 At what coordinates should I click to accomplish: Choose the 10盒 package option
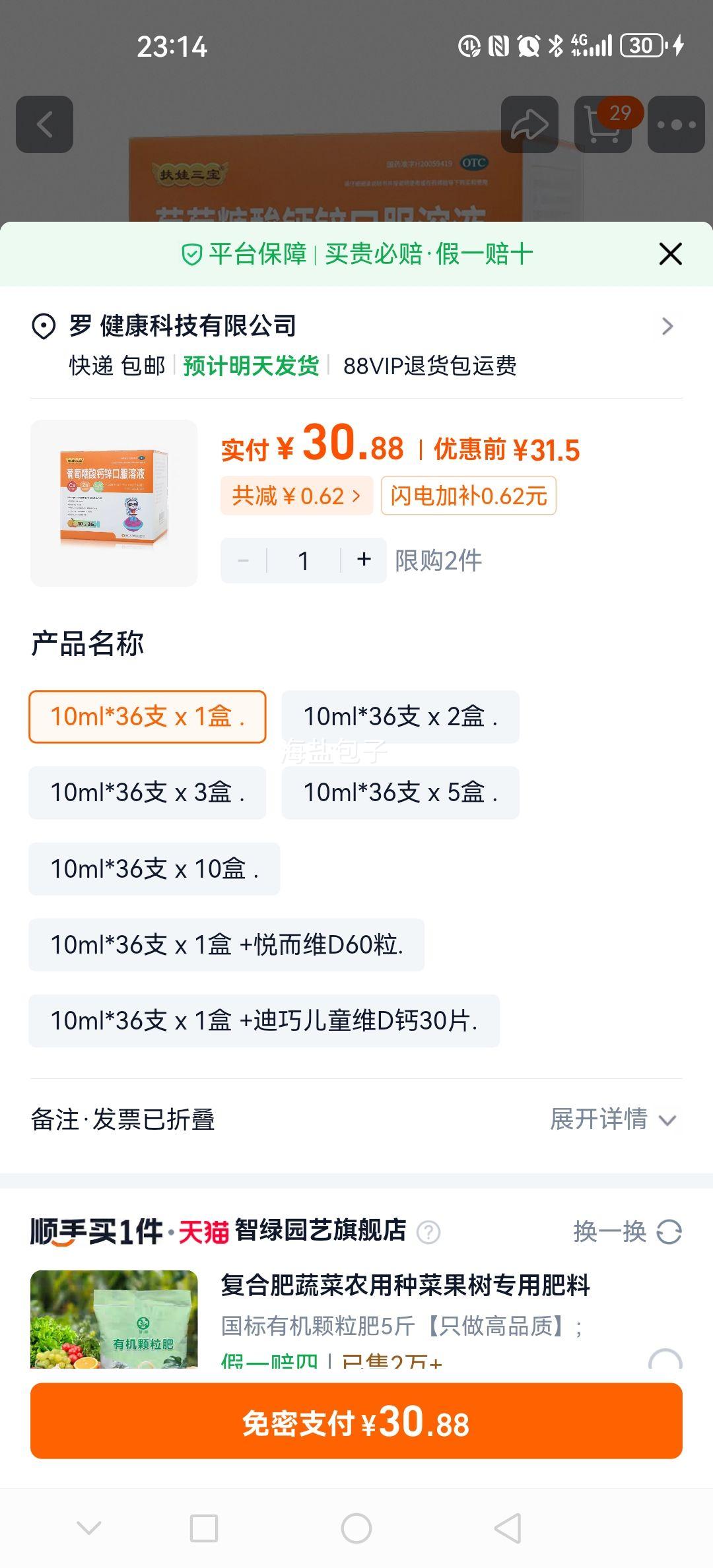coord(153,868)
